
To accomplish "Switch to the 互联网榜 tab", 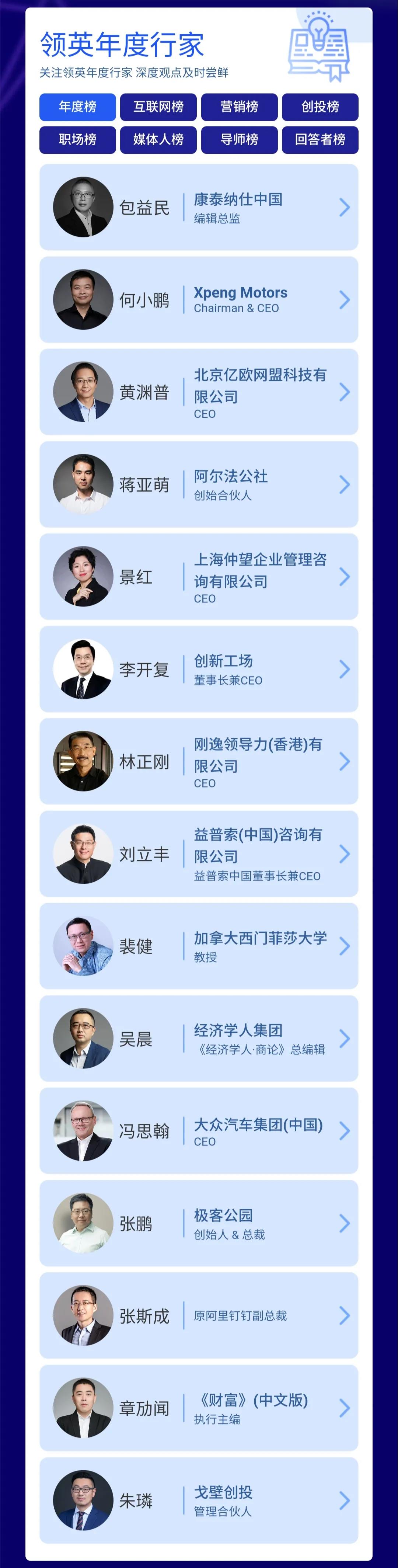I will click(x=158, y=107).
